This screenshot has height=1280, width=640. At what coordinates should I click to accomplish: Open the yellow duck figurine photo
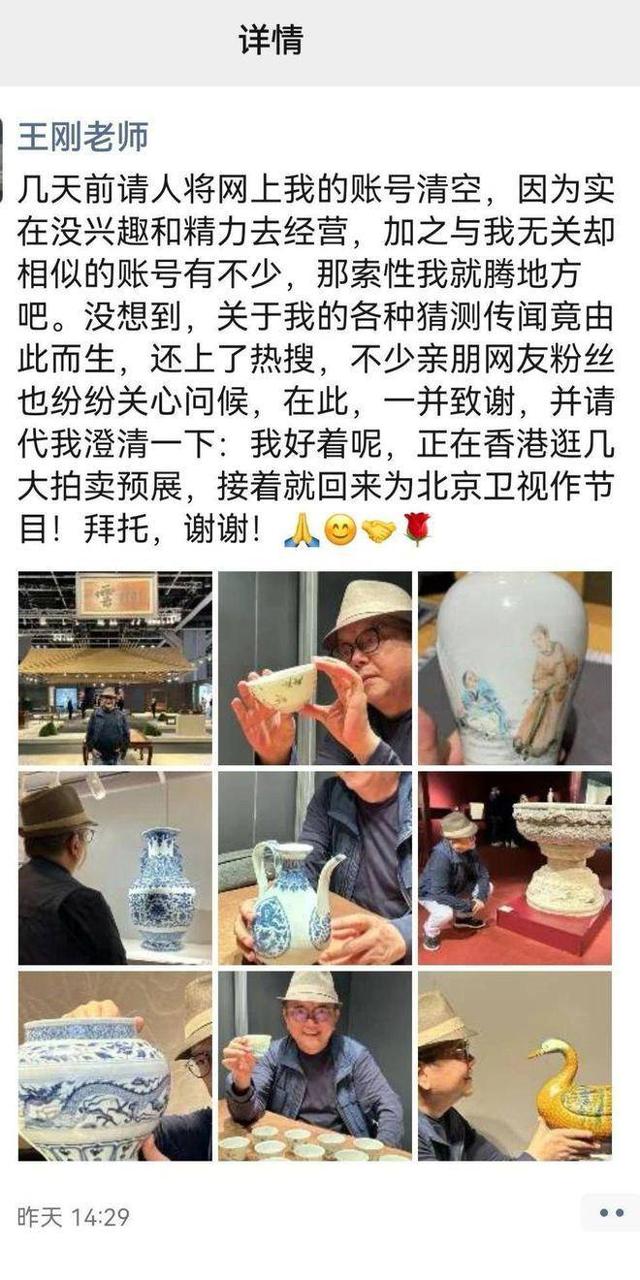(x=514, y=1066)
